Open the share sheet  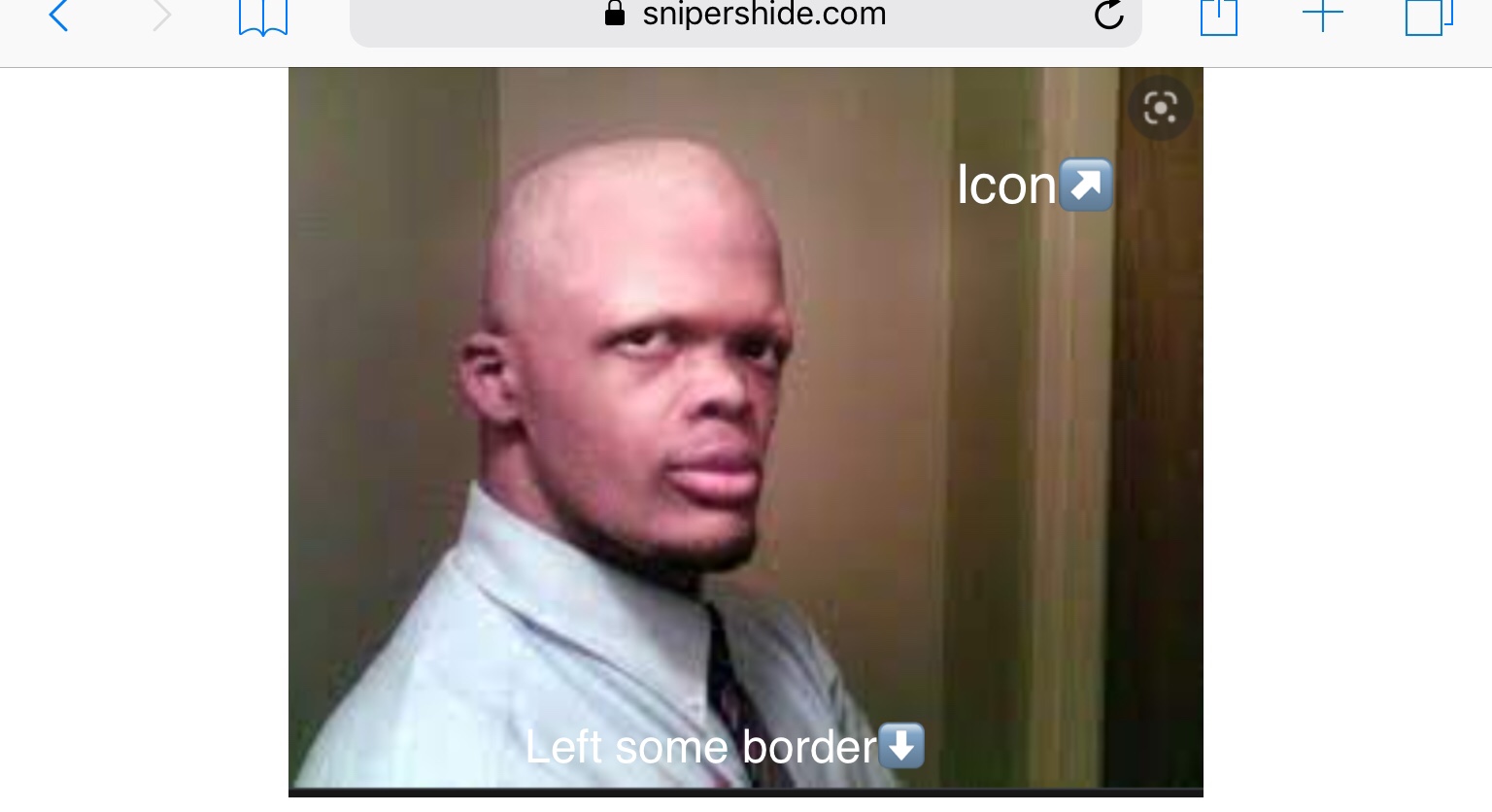coord(1218,17)
